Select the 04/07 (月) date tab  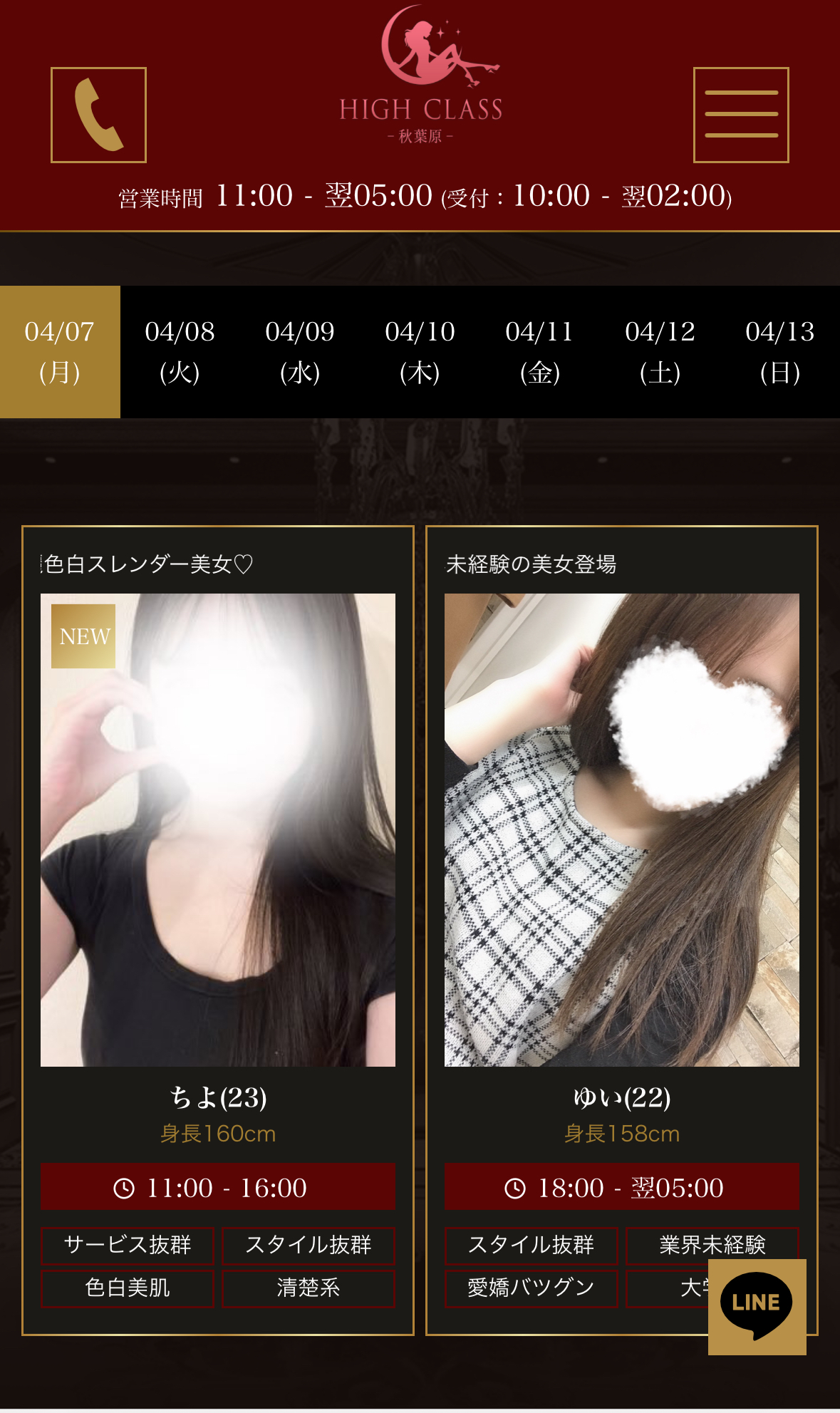[60, 352]
